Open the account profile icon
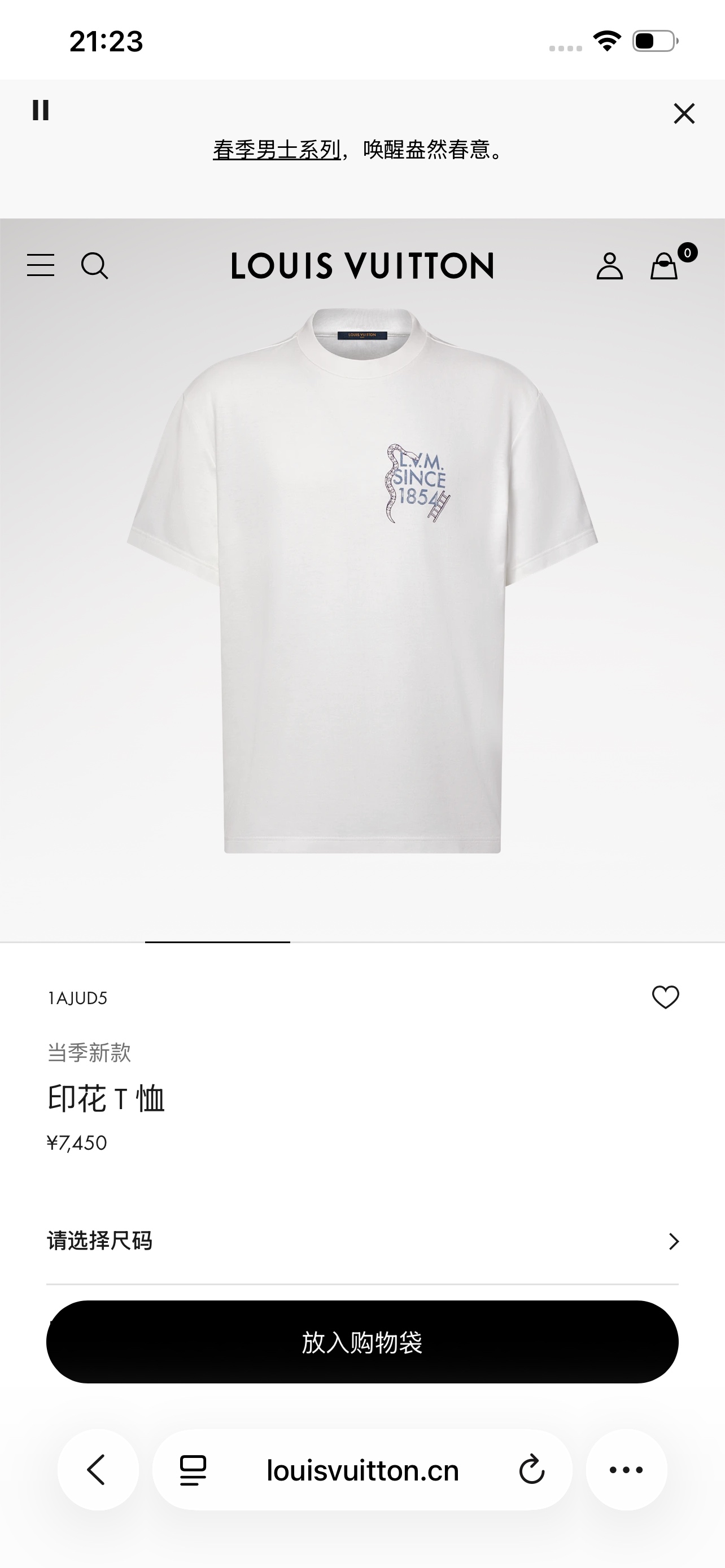The image size is (725, 1568). tap(609, 266)
